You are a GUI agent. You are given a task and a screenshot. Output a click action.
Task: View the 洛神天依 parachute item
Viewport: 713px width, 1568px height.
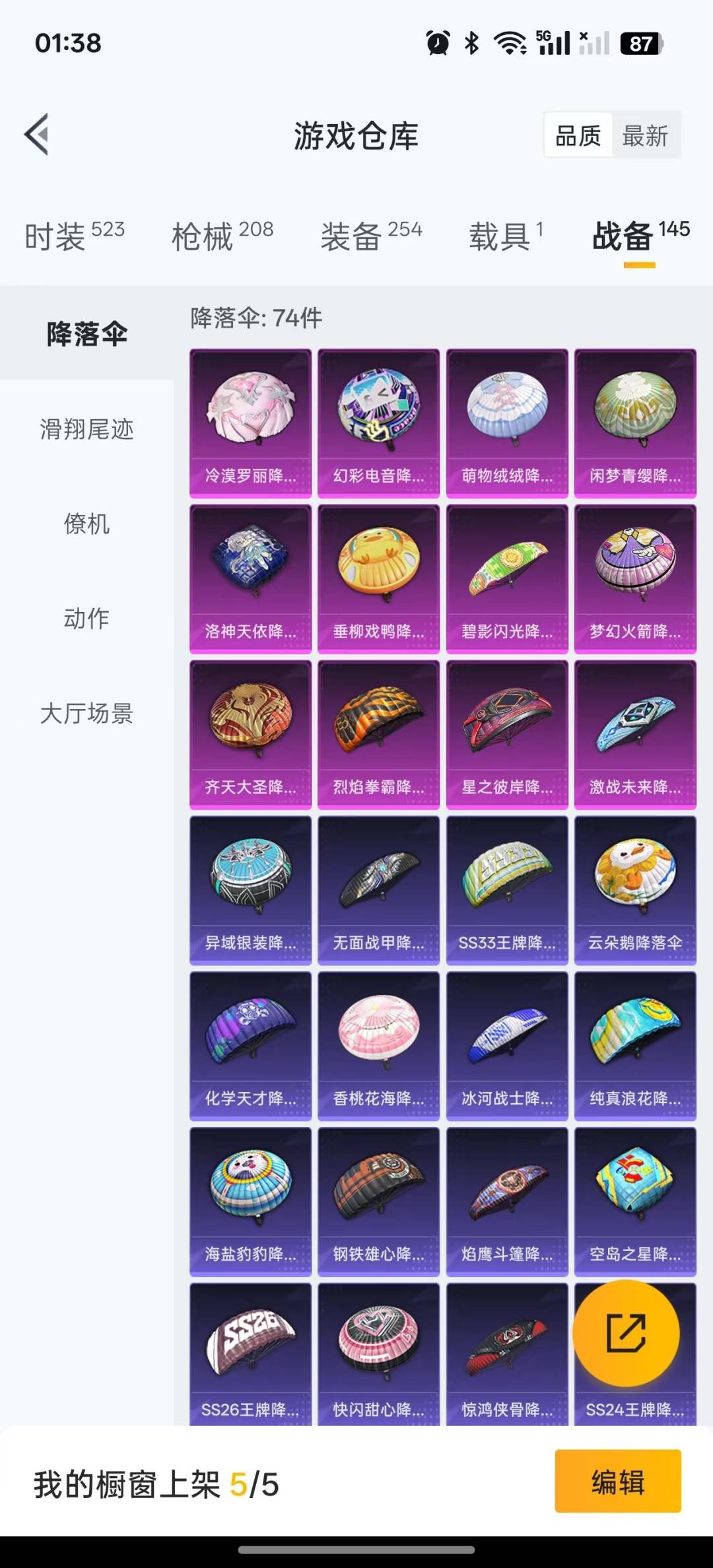pos(250,579)
